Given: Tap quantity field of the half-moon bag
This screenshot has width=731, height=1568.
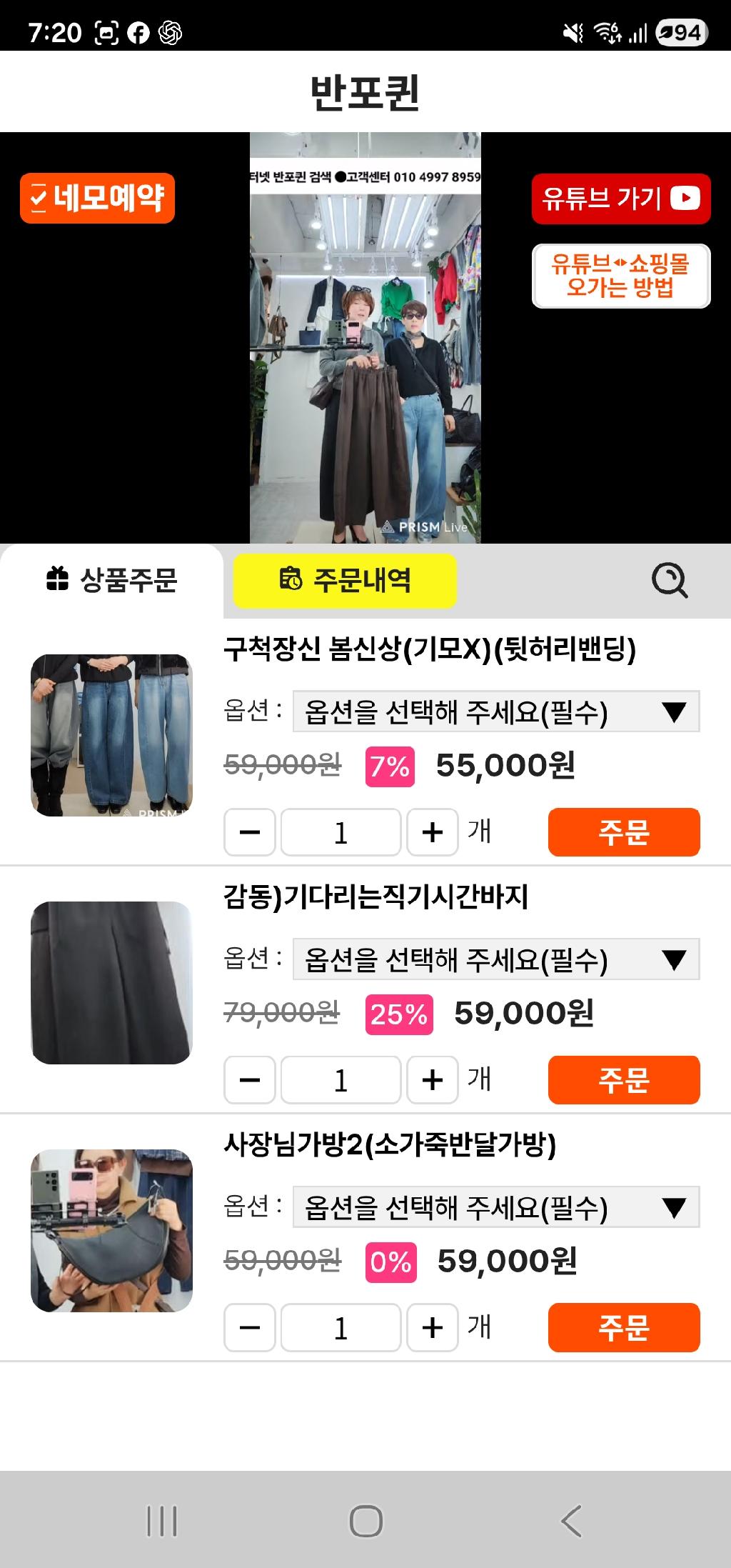Looking at the screenshot, I should (x=340, y=1328).
